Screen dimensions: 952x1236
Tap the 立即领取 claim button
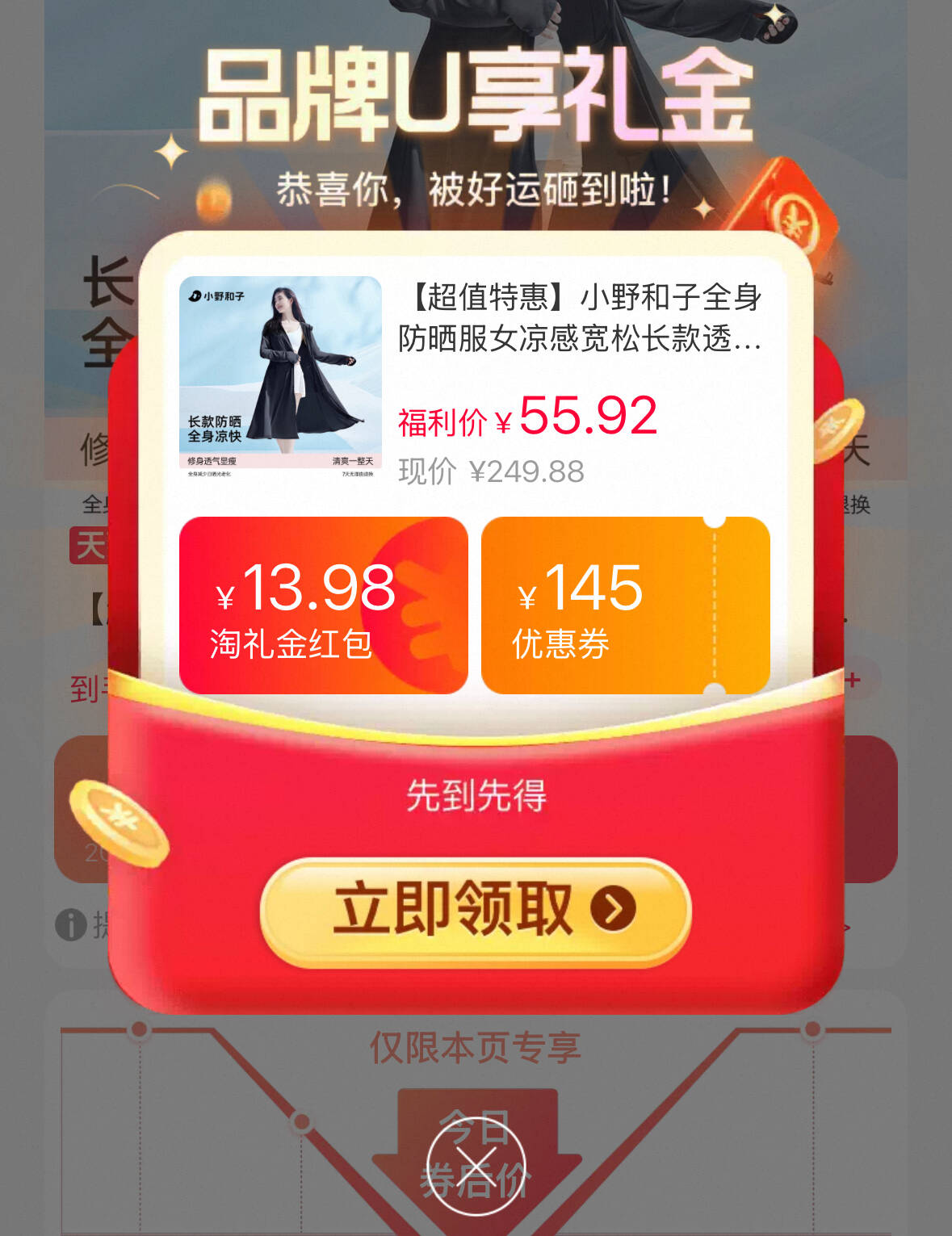click(x=476, y=911)
